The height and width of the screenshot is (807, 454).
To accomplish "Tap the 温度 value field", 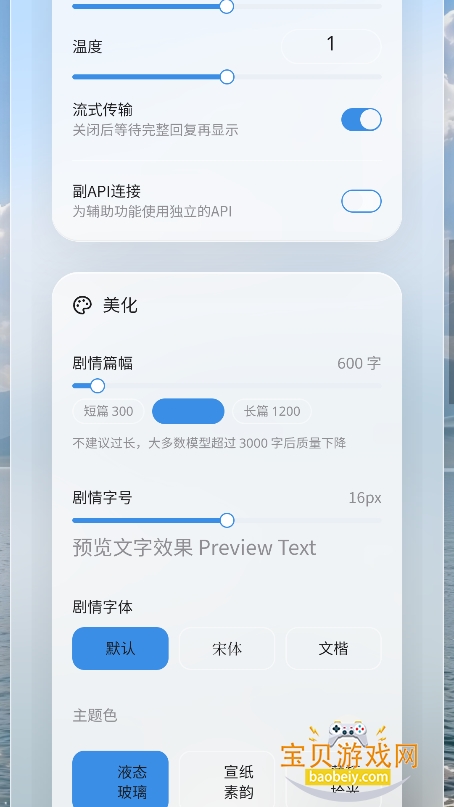I will click(331, 46).
